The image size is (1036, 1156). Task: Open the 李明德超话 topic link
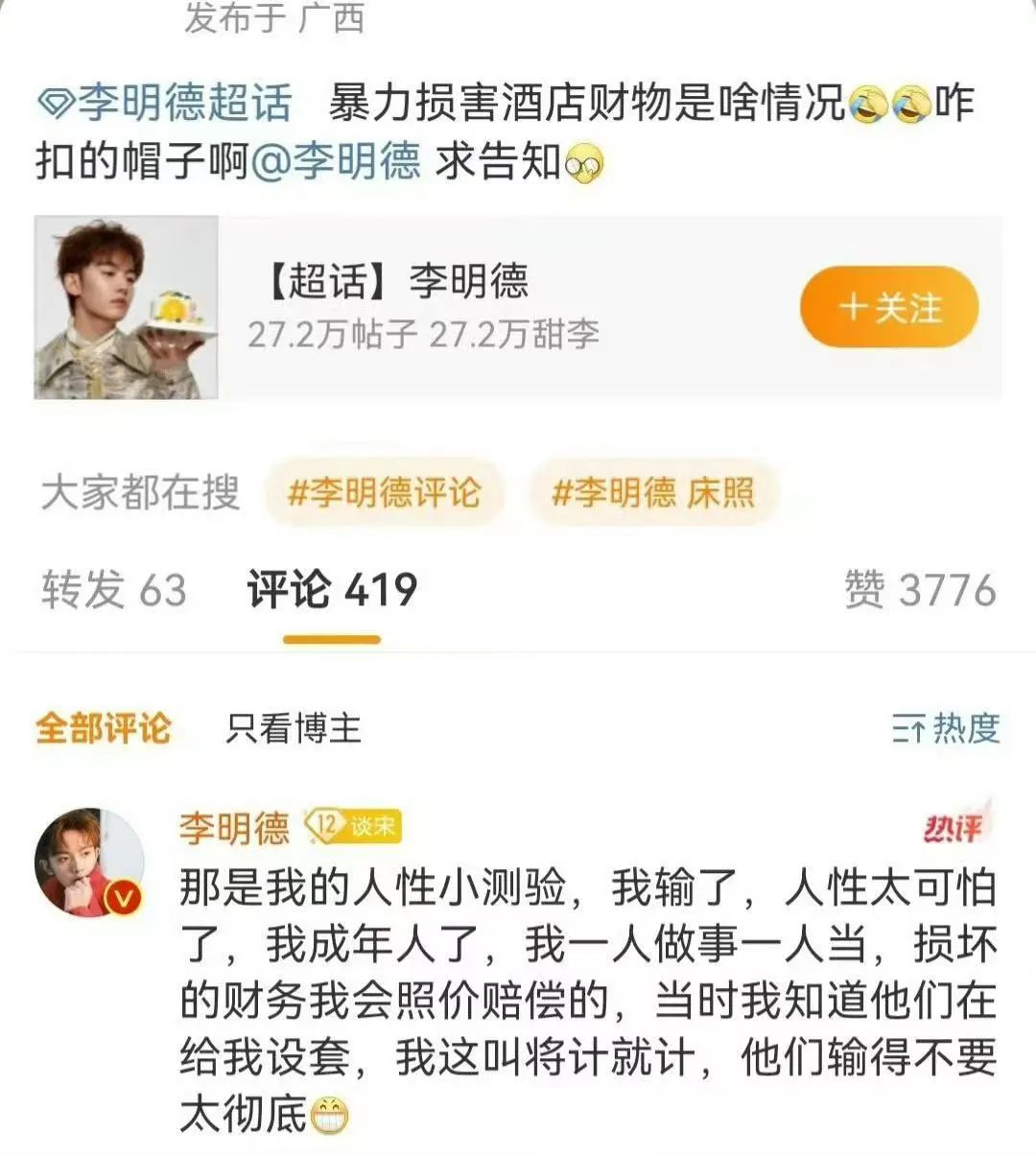[165, 103]
